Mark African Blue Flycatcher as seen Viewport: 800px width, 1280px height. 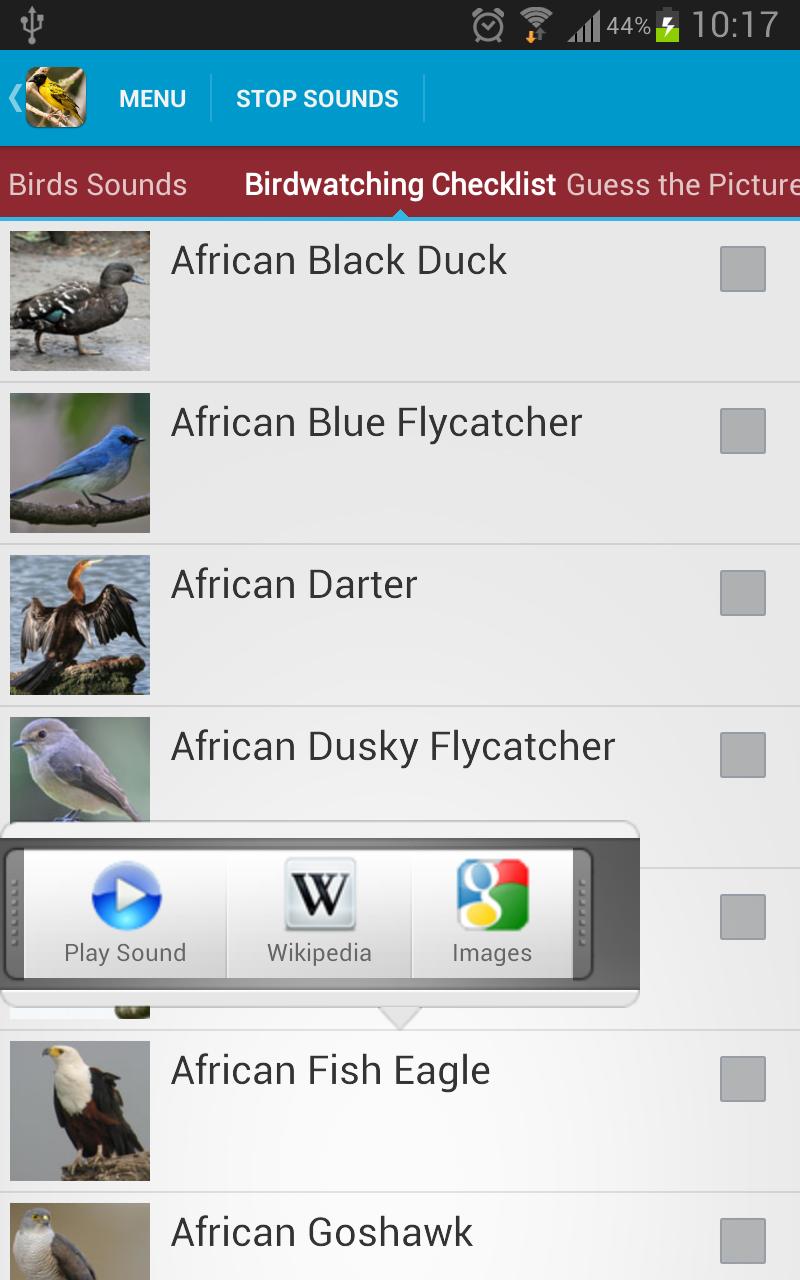point(743,432)
